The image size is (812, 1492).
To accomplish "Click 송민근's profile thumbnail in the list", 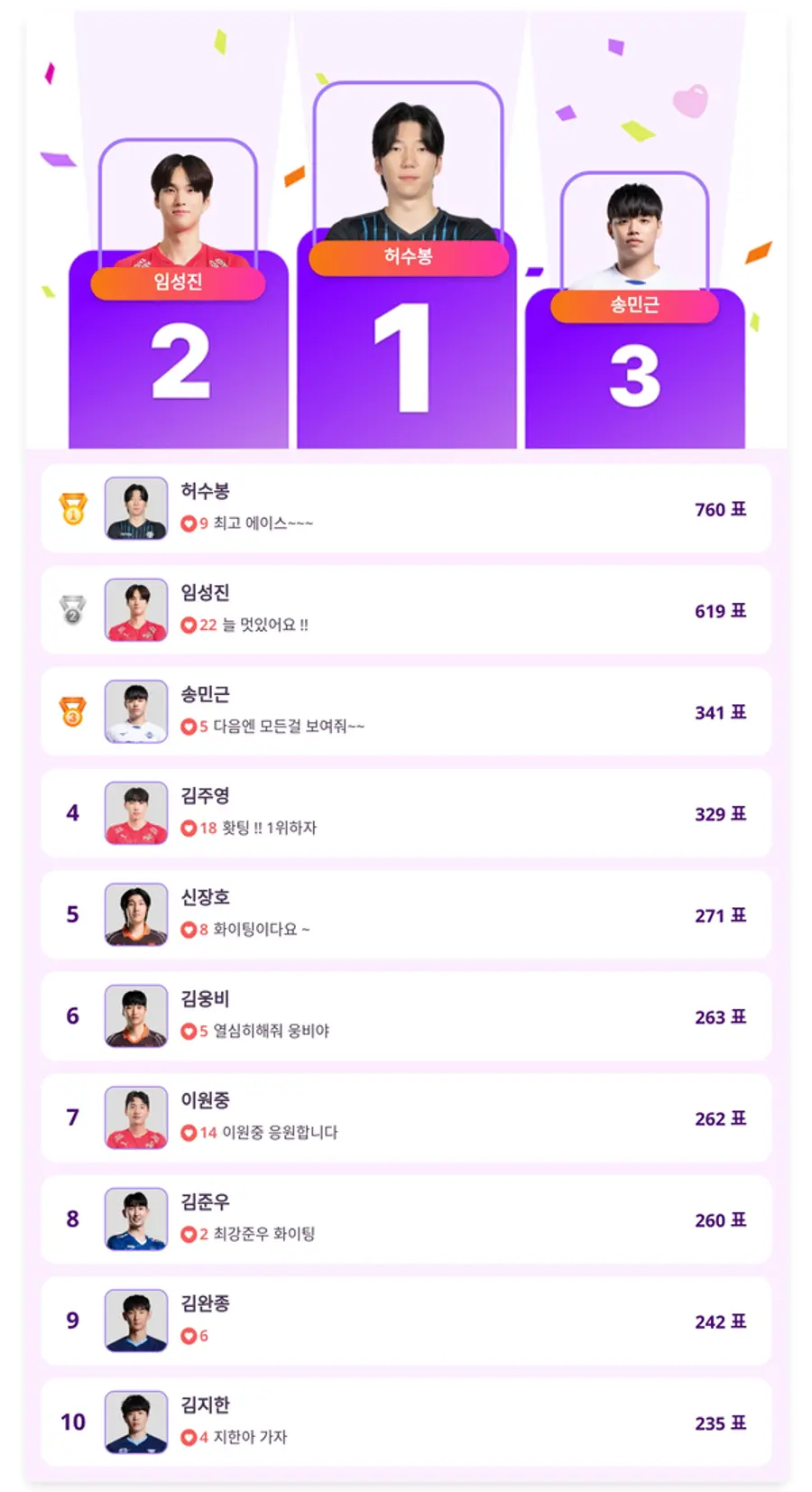I will pos(135,711).
